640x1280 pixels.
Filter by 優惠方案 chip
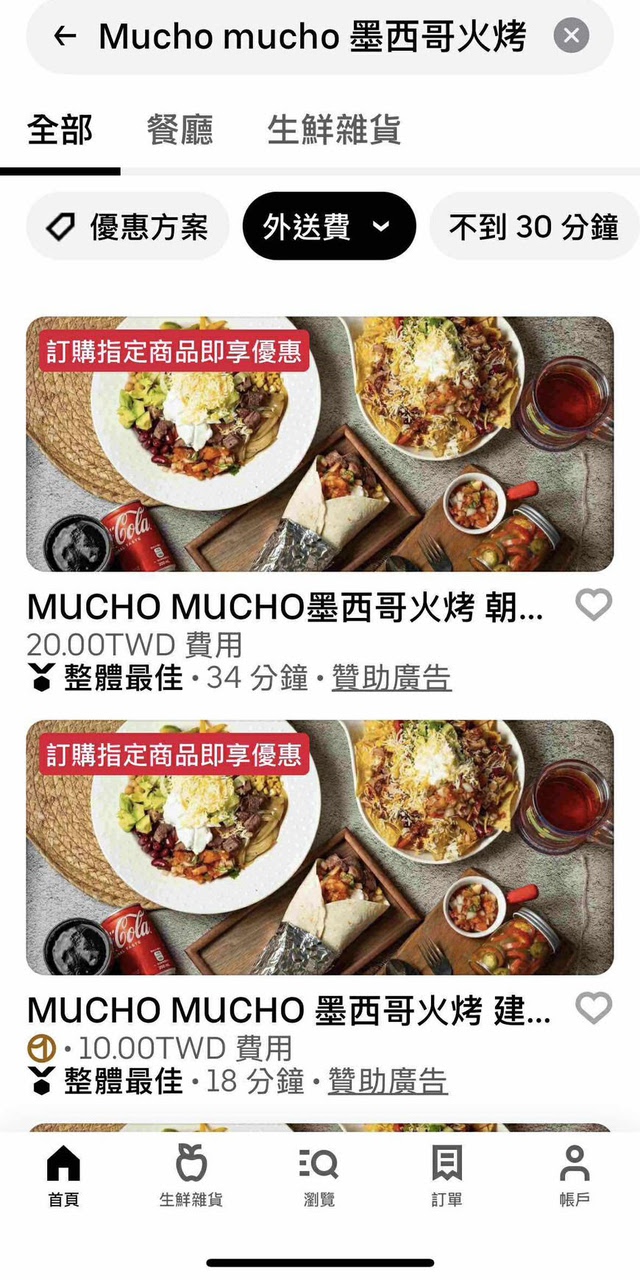[128, 227]
